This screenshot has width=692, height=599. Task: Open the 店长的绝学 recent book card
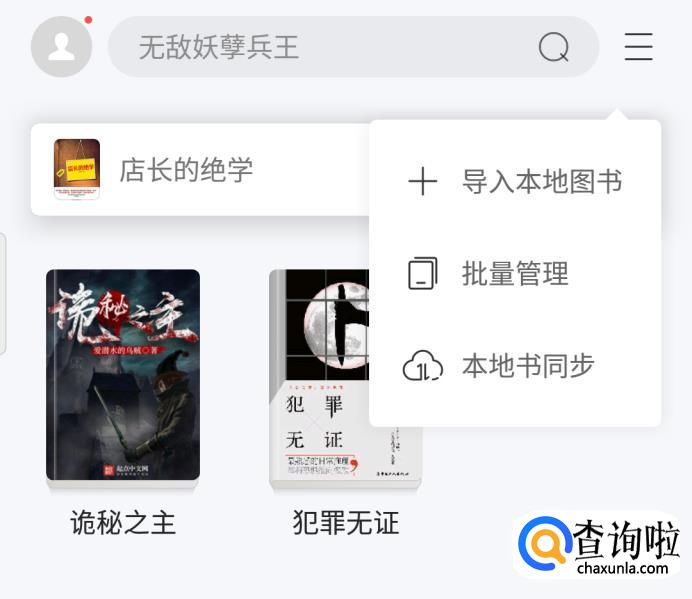tap(200, 170)
